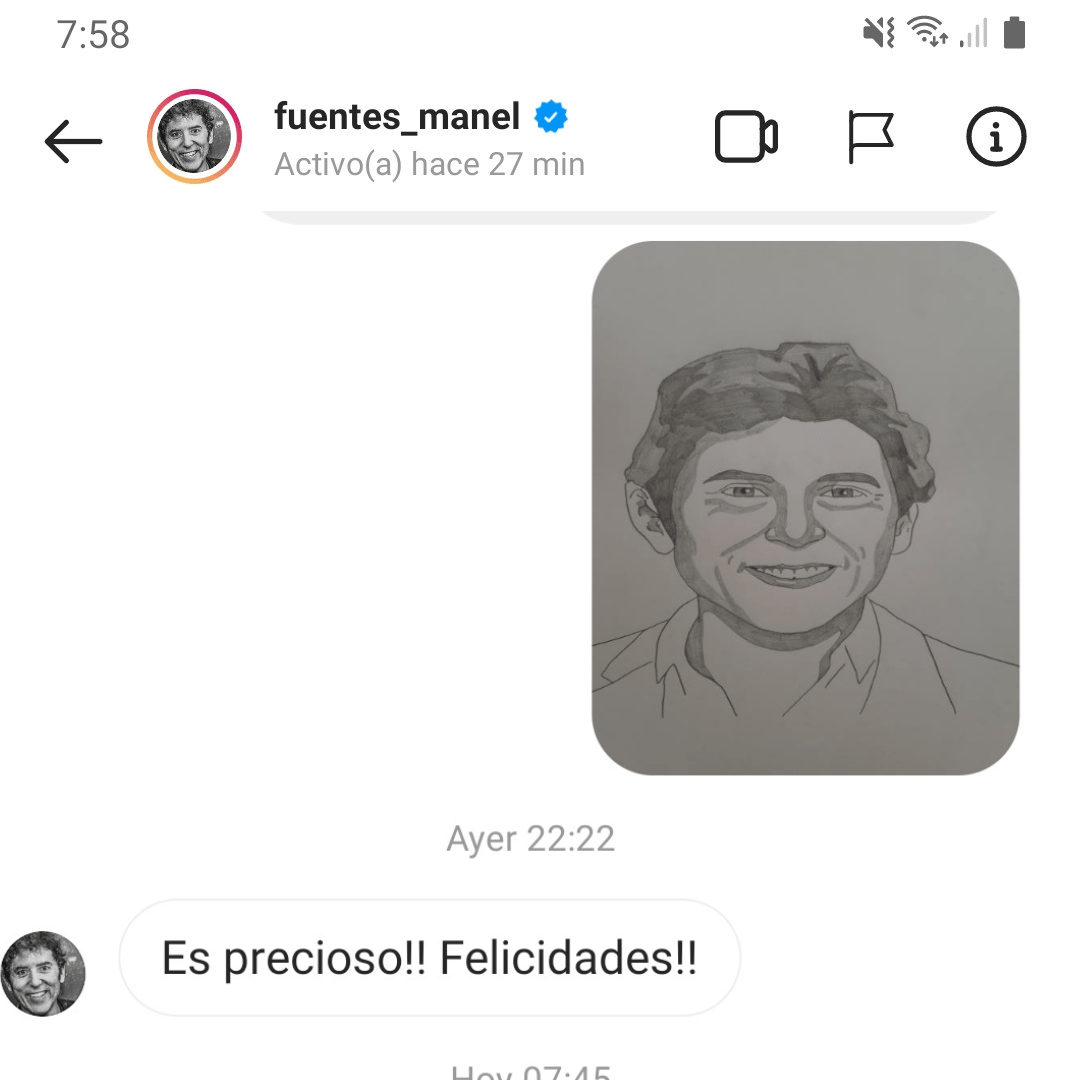
Task: Go back to the inbox
Action: (73, 141)
